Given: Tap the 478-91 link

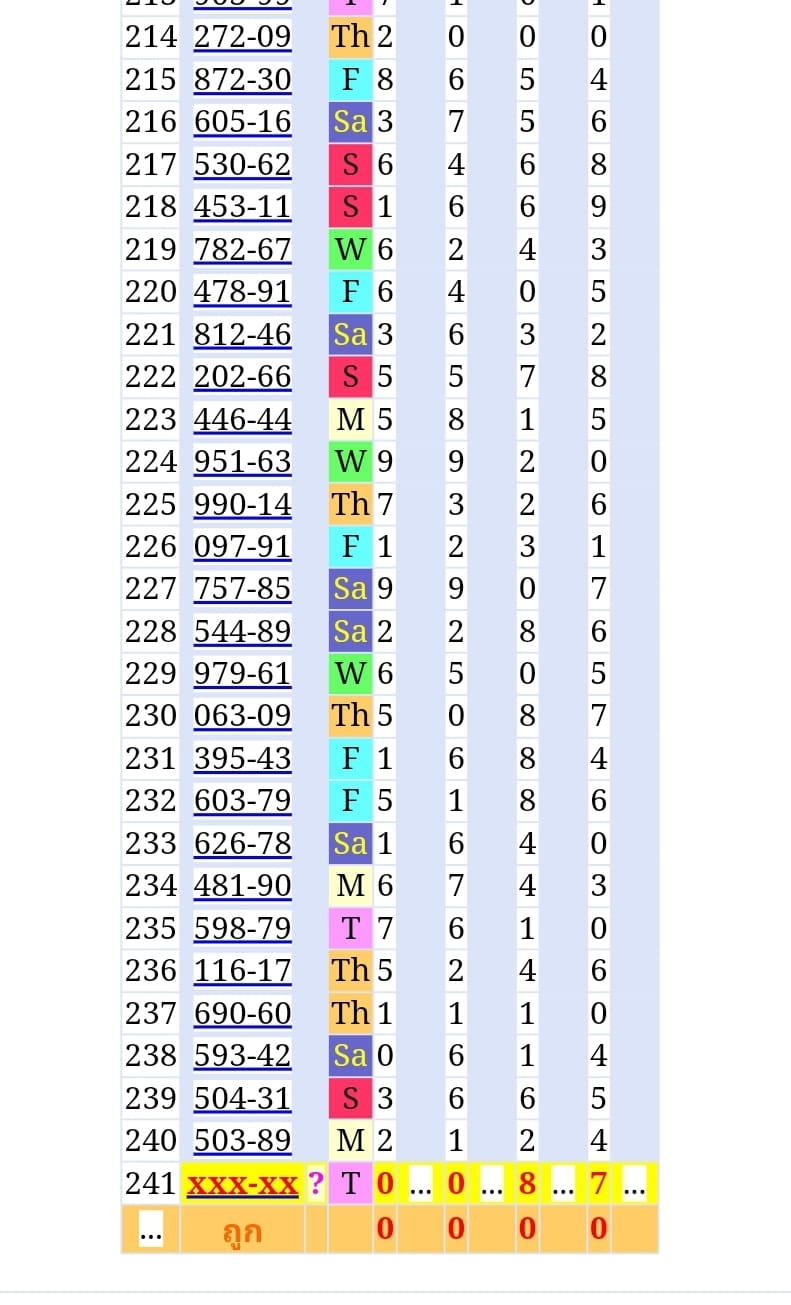Looking at the screenshot, I should (242, 292).
